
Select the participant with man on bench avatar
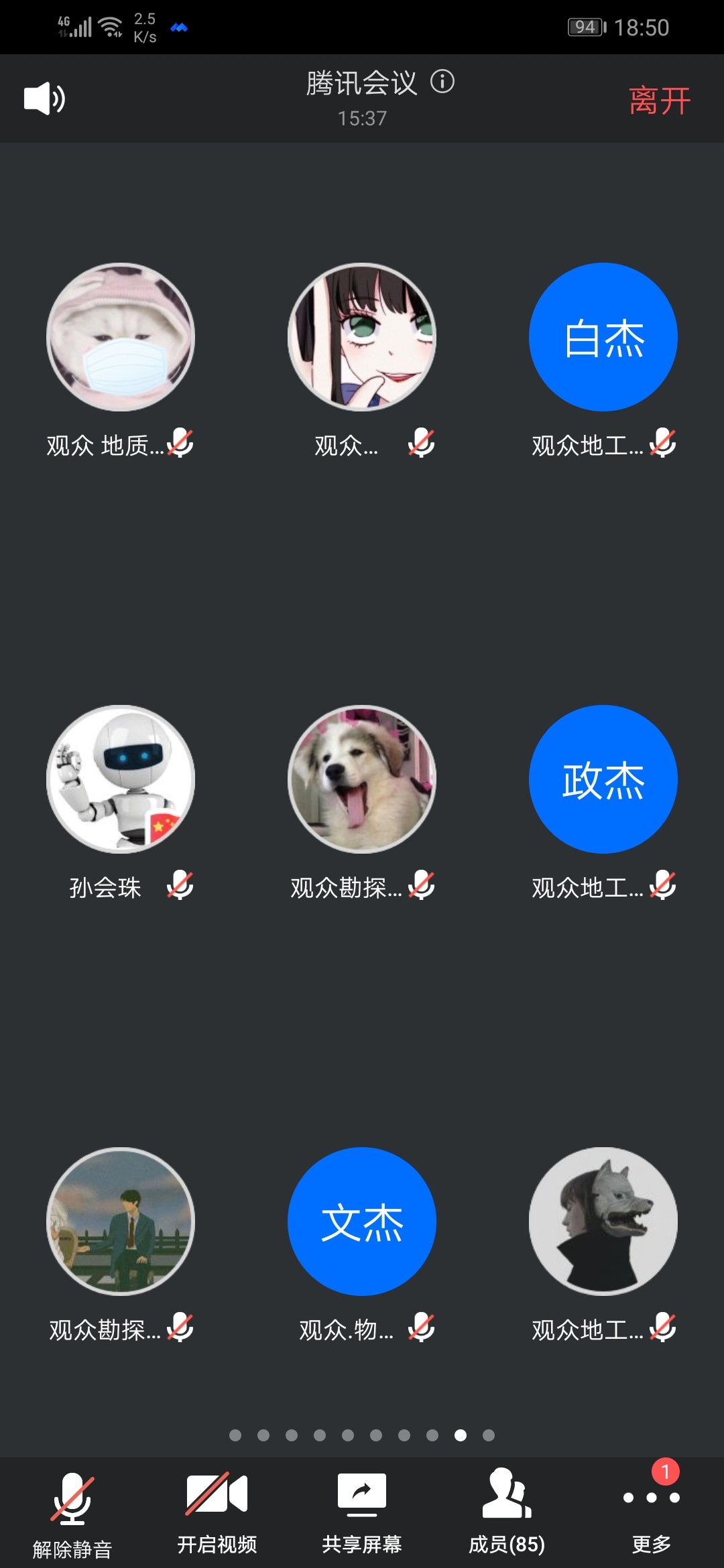point(121,1222)
